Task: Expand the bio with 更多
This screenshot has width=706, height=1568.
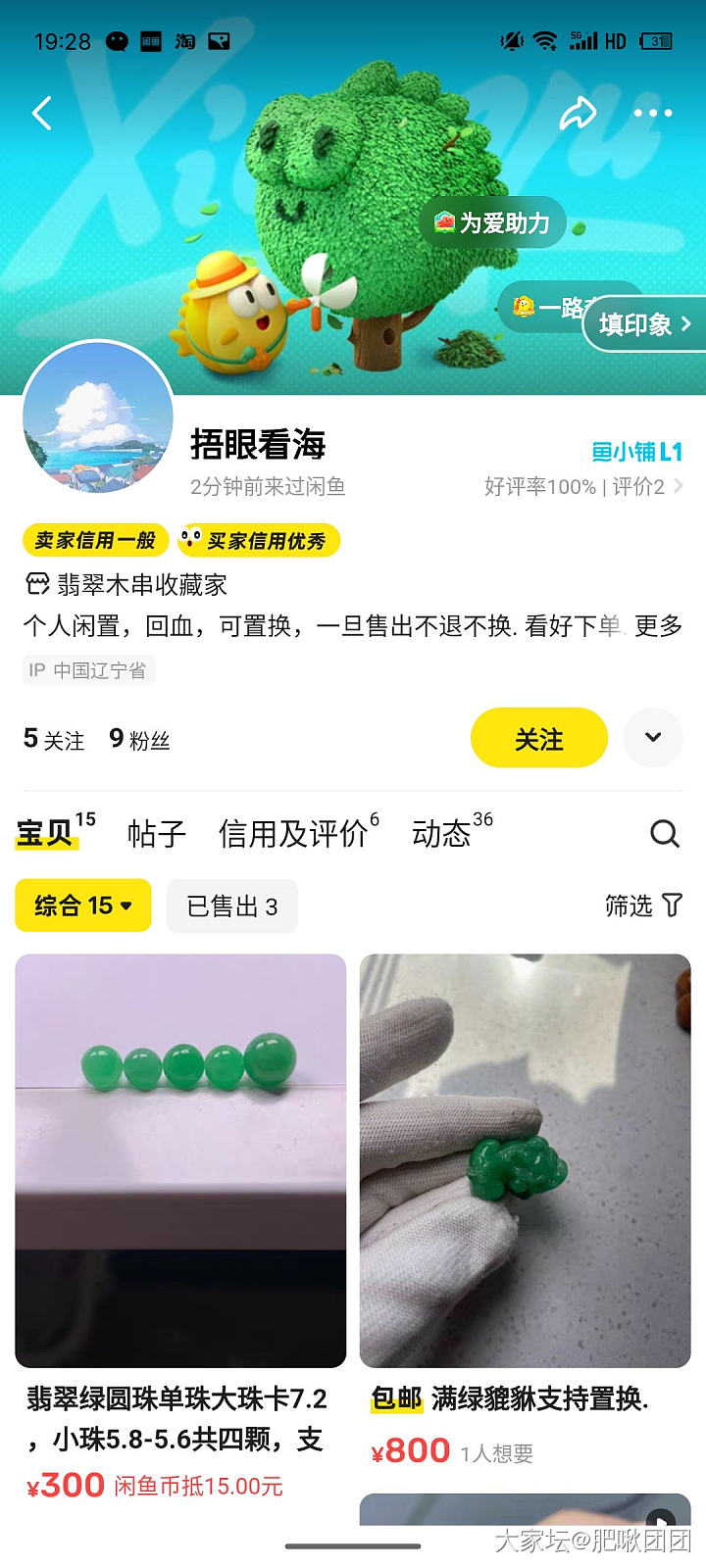Action: pyautogui.click(x=658, y=625)
